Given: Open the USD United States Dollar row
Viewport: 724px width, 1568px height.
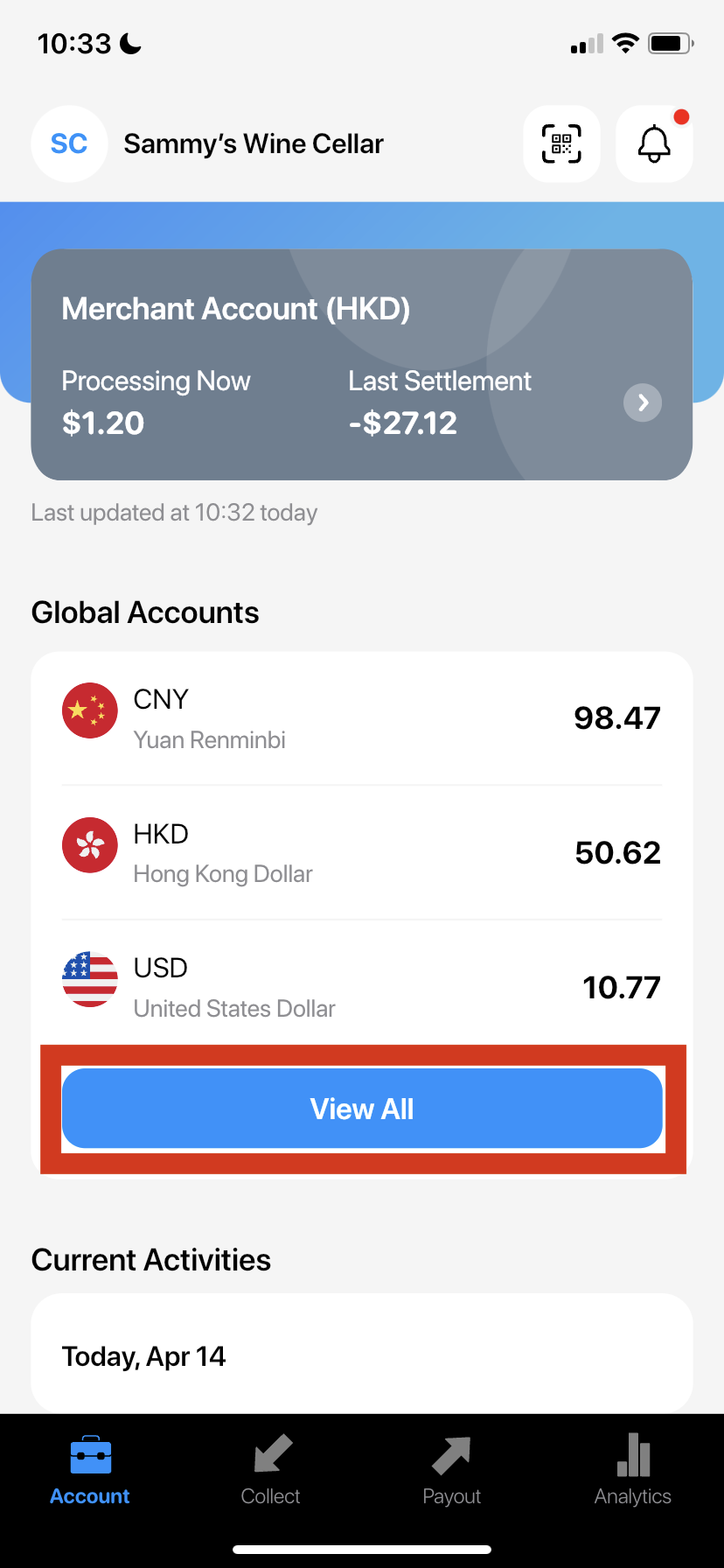Looking at the screenshot, I should click(x=361, y=986).
